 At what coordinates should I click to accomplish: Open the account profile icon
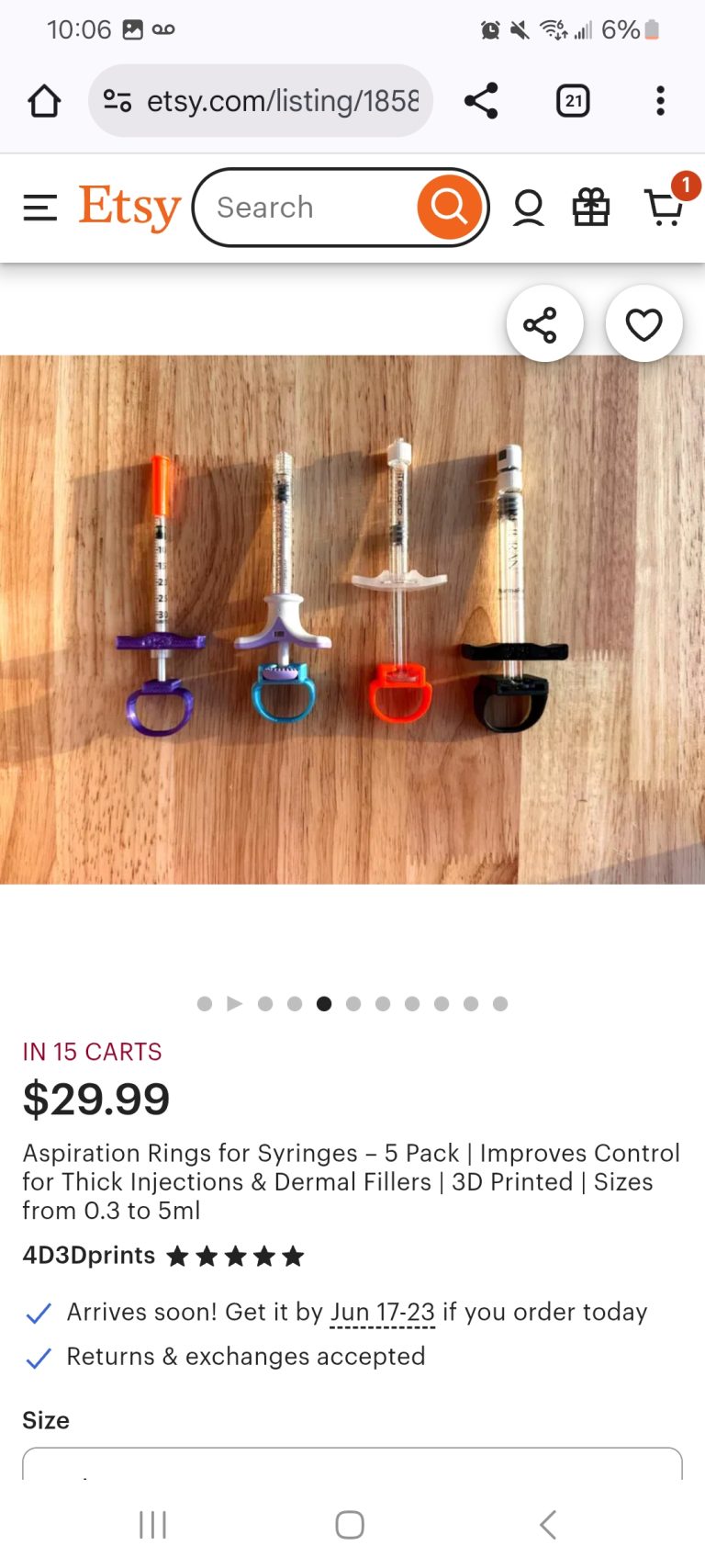(528, 208)
